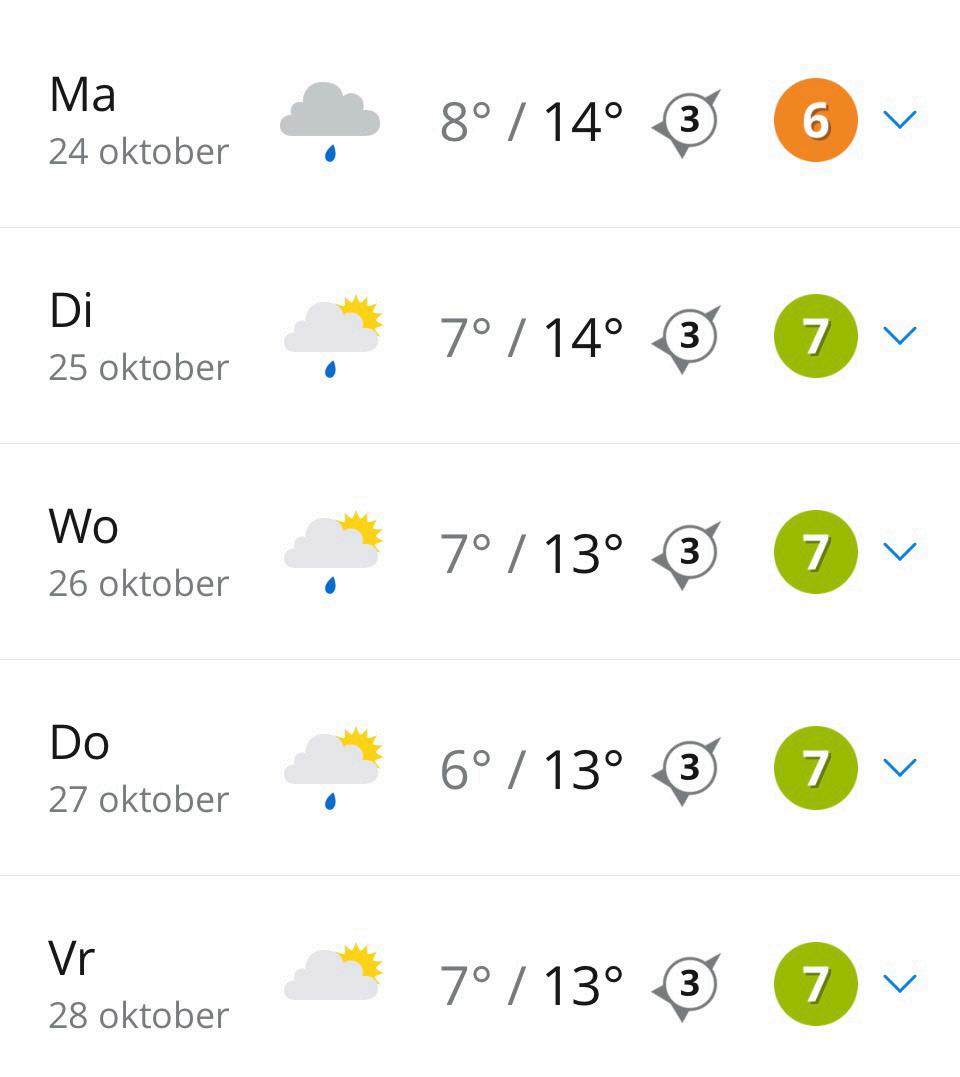This screenshot has height=1077, width=960.
Task: Expand the Do 27 oktober forecast chevron
Action: tap(900, 768)
